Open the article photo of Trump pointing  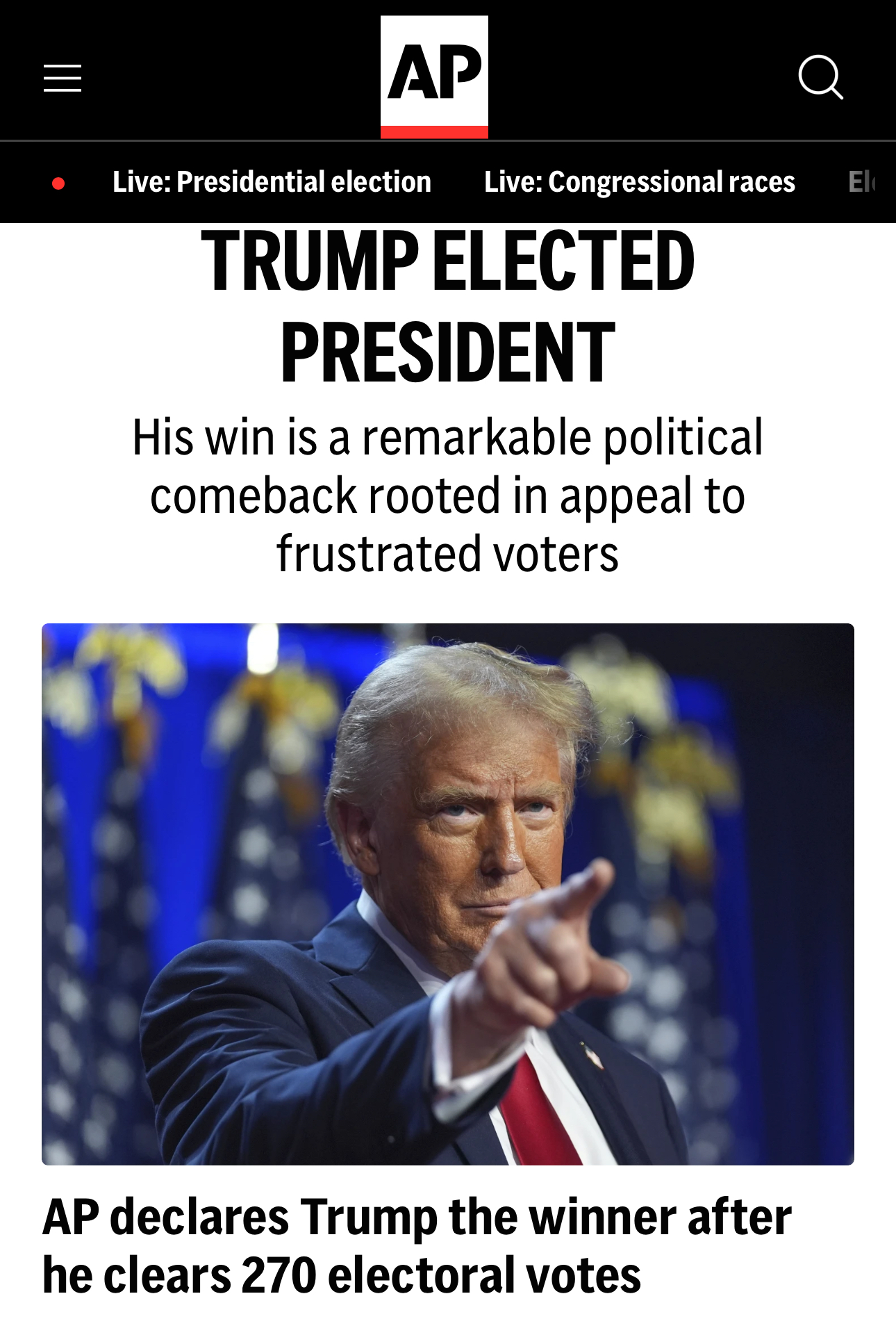(447, 894)
